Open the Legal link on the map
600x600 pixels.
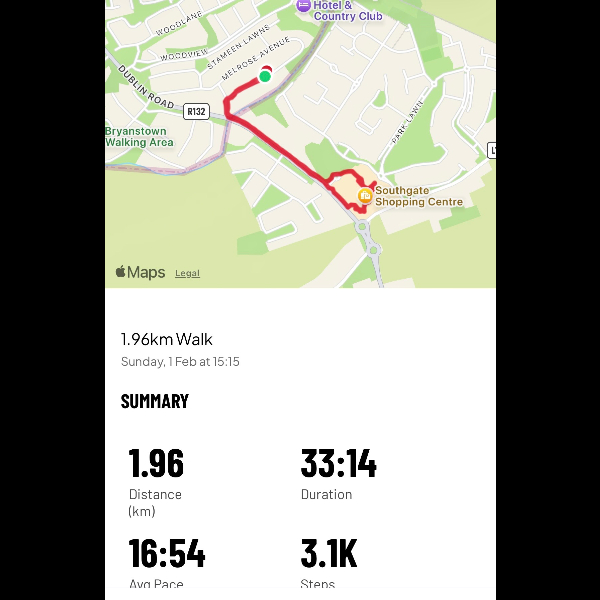tap(187, 273)
